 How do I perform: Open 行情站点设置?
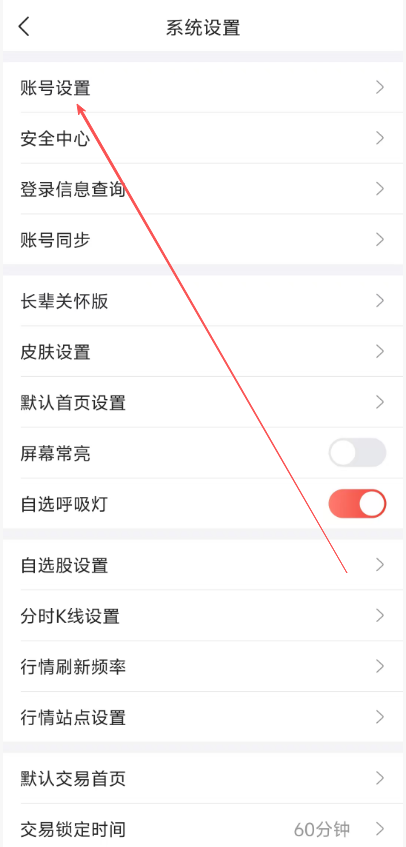click(x=203, y=717)
